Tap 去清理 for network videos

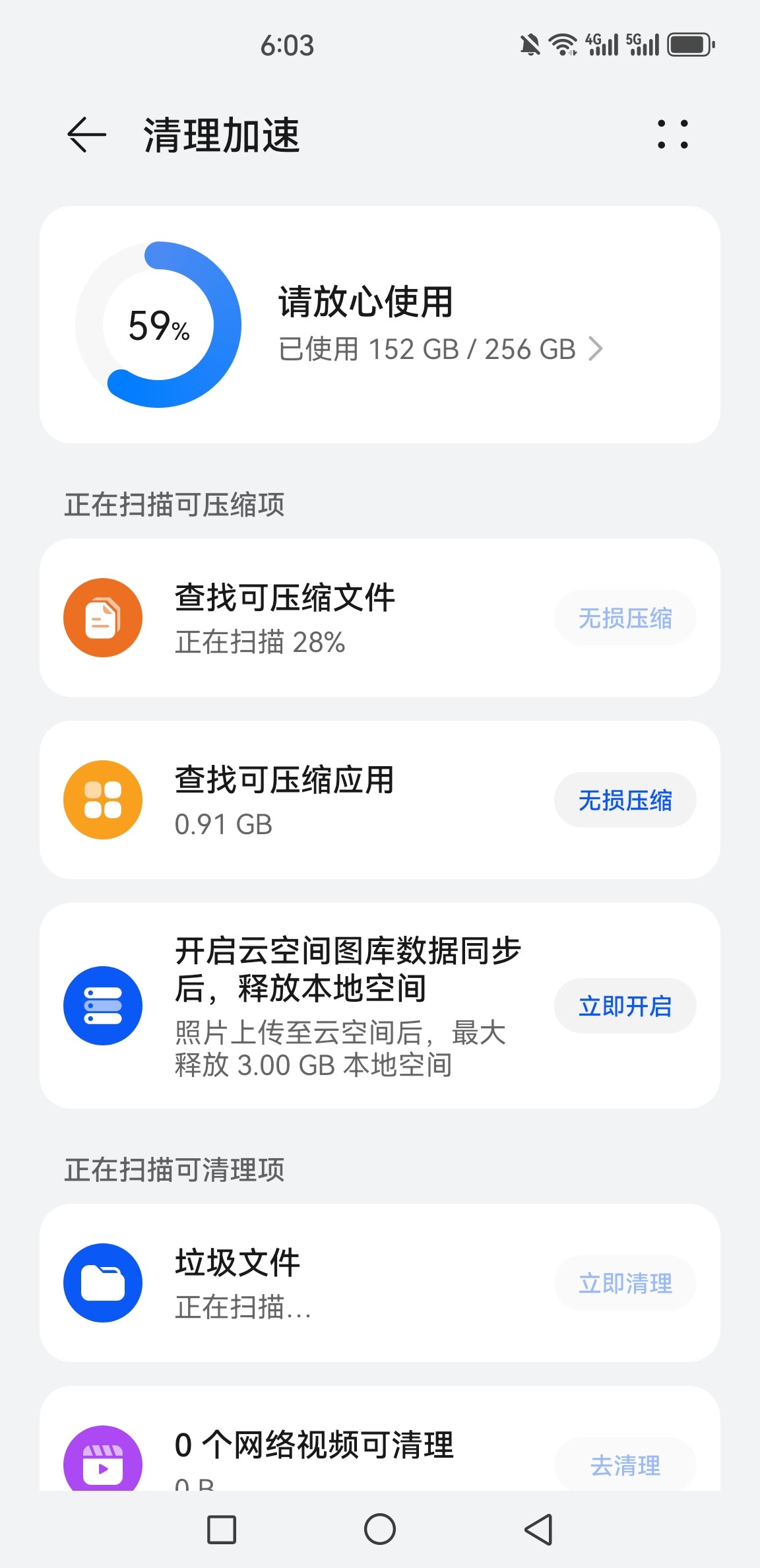625,1465
